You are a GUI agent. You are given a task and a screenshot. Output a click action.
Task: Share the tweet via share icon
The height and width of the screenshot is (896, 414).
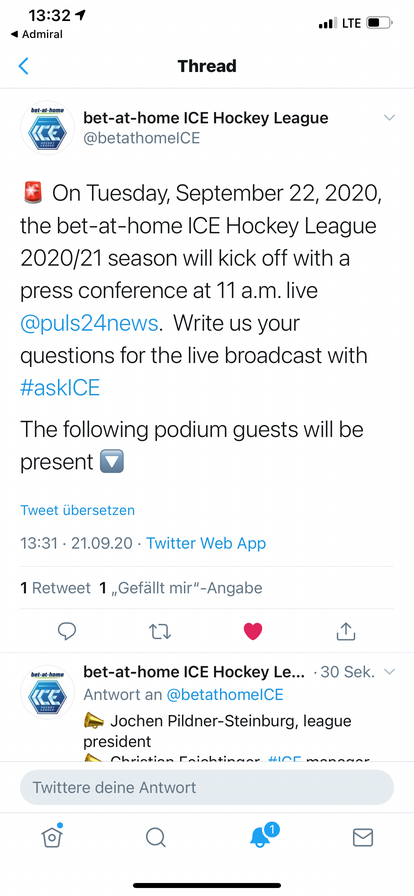pyautogui.click(x=345, y=631)
